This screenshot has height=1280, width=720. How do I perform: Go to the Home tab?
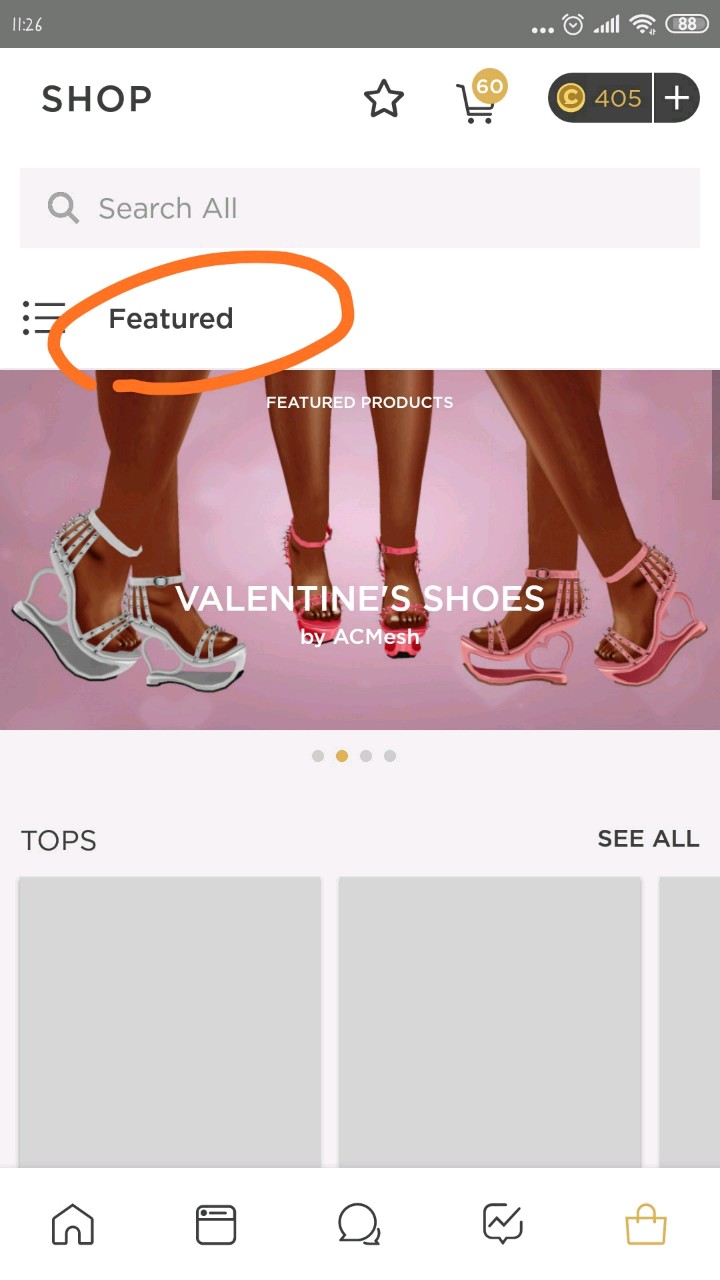tap(73, 1224)
